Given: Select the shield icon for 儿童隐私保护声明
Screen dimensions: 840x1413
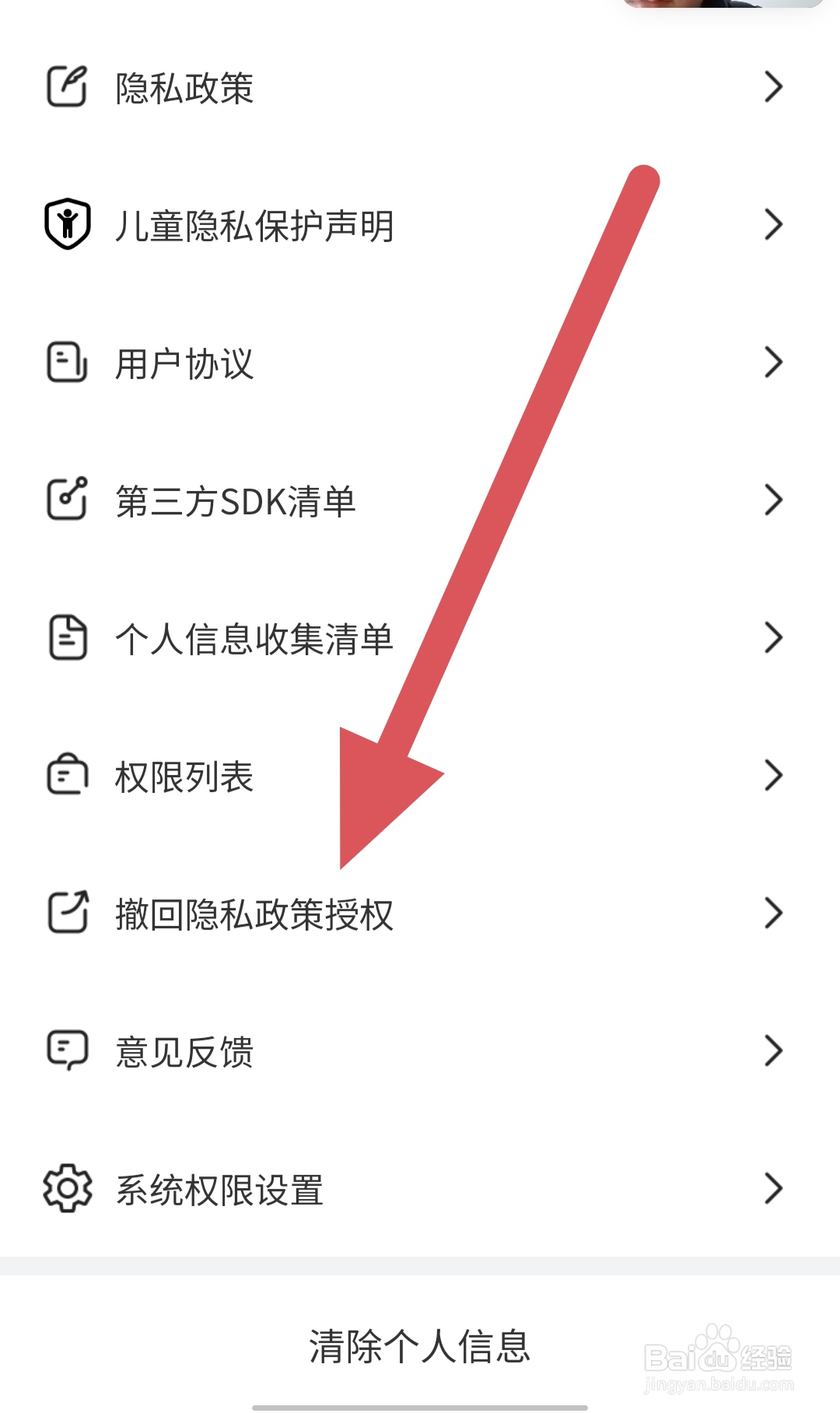Looking at the screenshot, I should [67, 224].
